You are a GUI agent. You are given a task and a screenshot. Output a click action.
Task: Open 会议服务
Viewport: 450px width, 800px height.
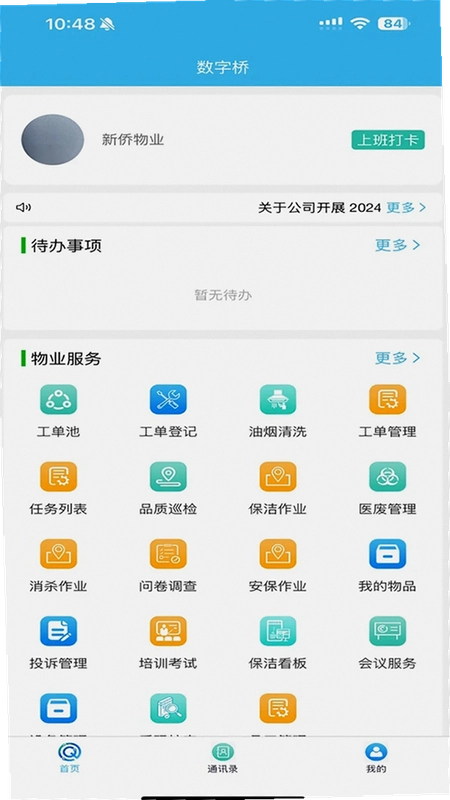click(x=387, y=643)
